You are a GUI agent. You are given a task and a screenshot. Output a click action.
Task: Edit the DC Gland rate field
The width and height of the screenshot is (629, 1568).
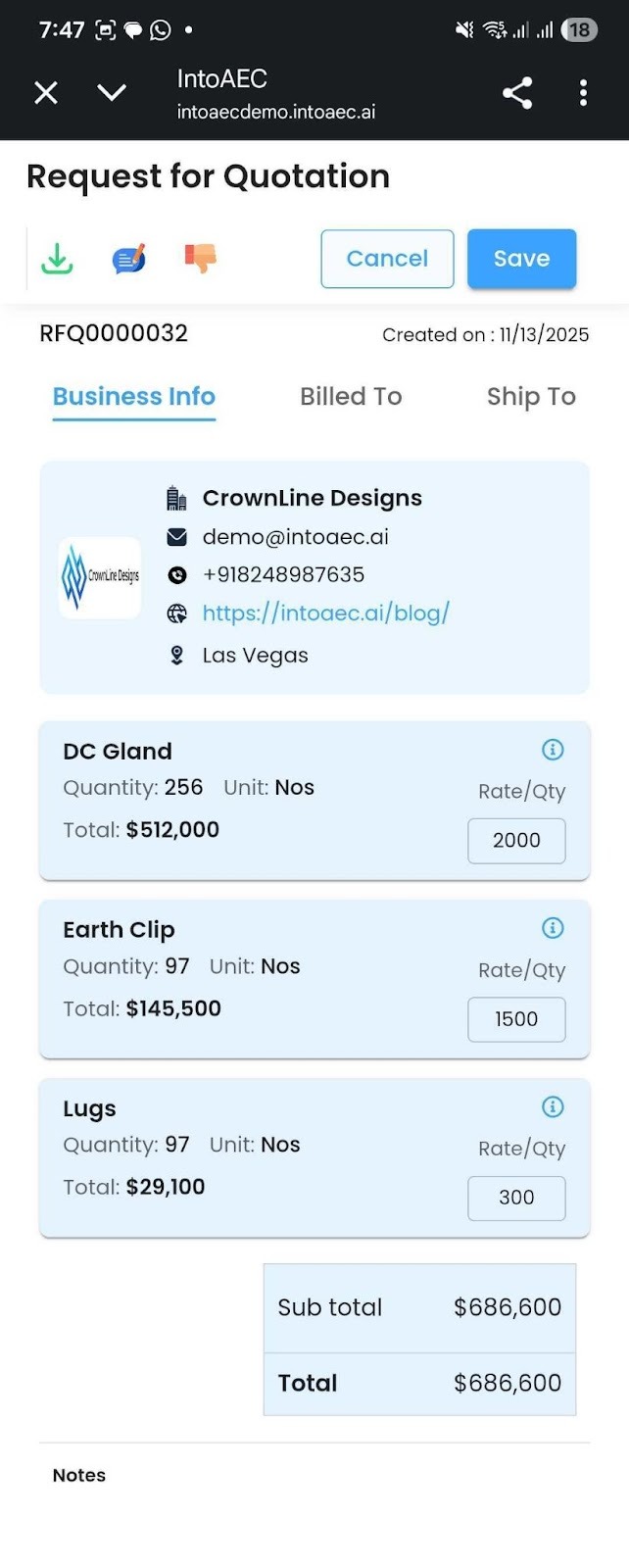point(516,841)
